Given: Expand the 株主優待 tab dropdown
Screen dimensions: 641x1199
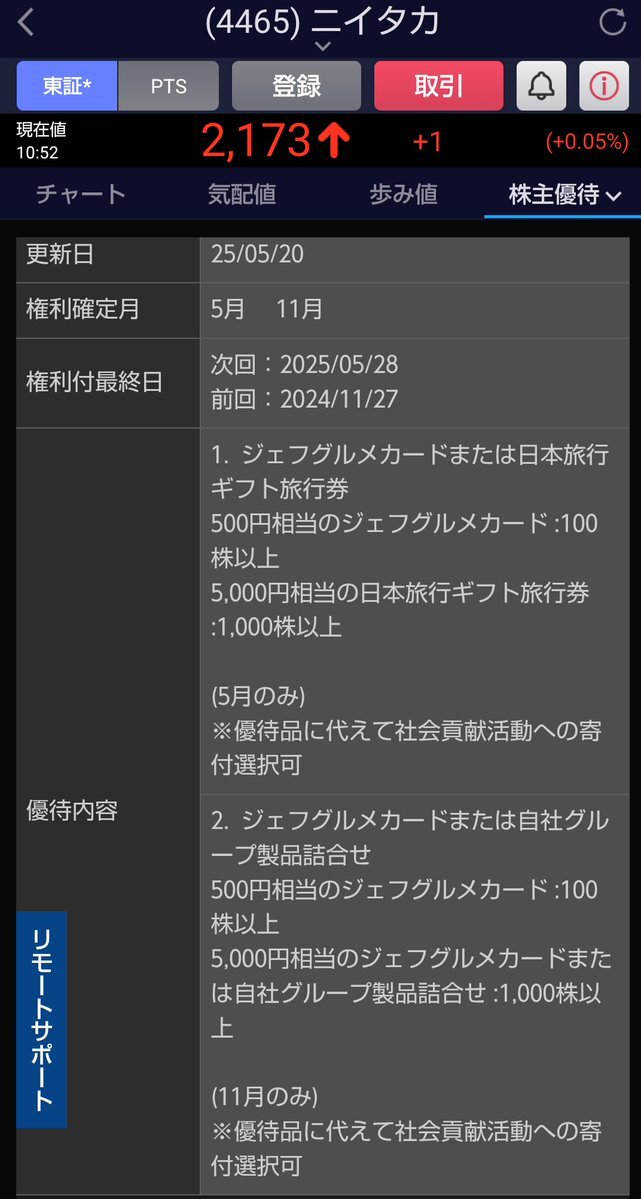Looking at the screenshot, I should pyautogui.click(x=565, y=195).
